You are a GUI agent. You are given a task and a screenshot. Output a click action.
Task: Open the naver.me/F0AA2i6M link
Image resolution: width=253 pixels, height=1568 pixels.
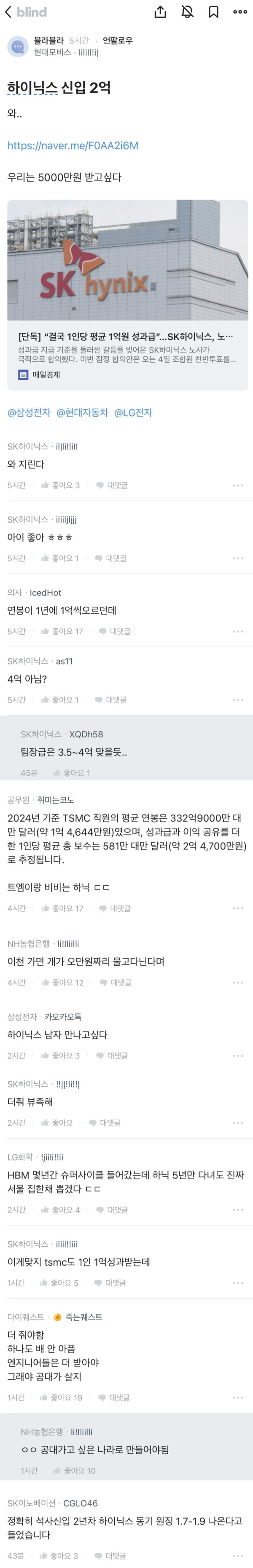pyautogui.click(x=73, y=145)
